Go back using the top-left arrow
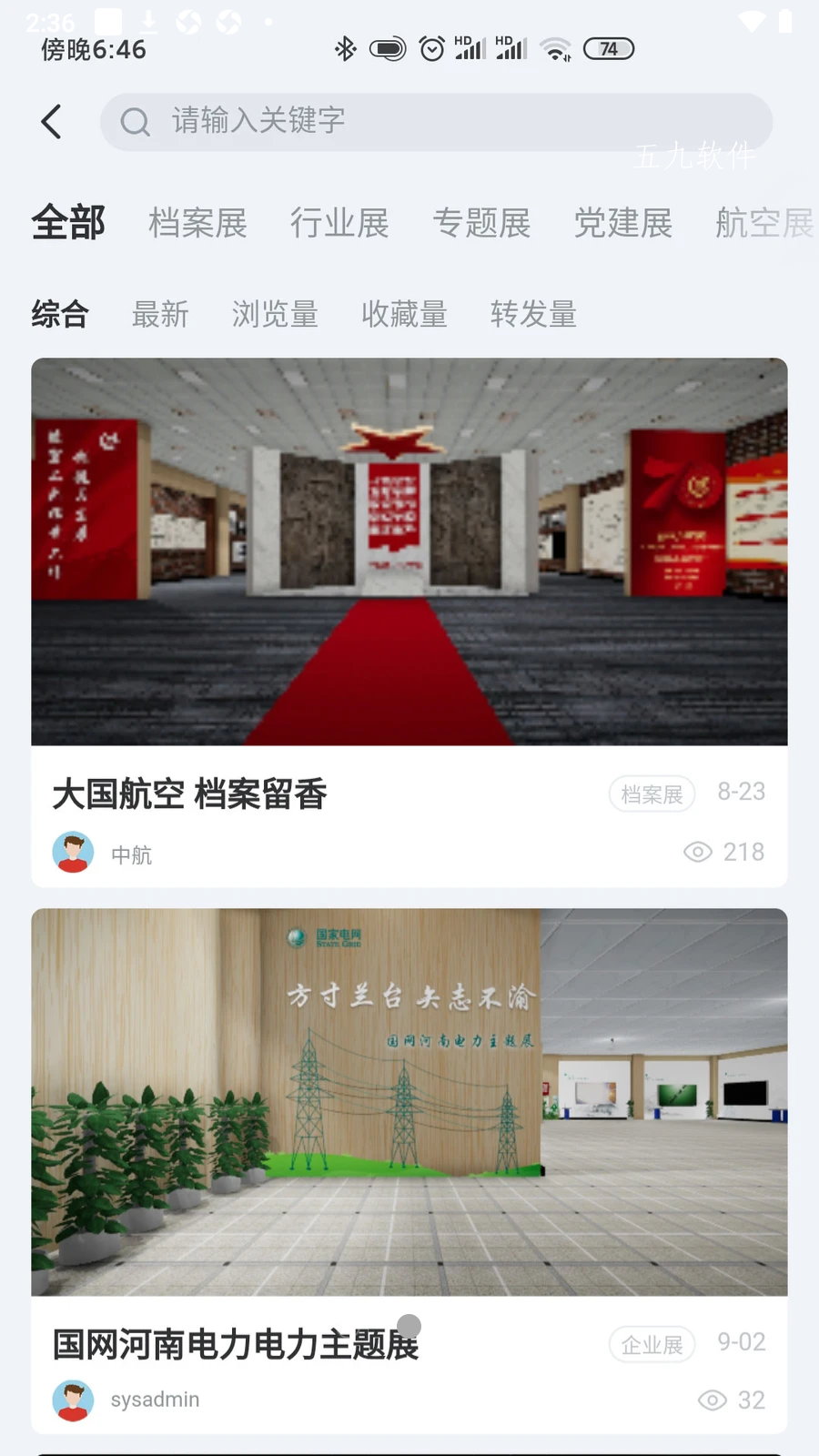The height and width of the screenshot is (1456, 819). (52, 121)
